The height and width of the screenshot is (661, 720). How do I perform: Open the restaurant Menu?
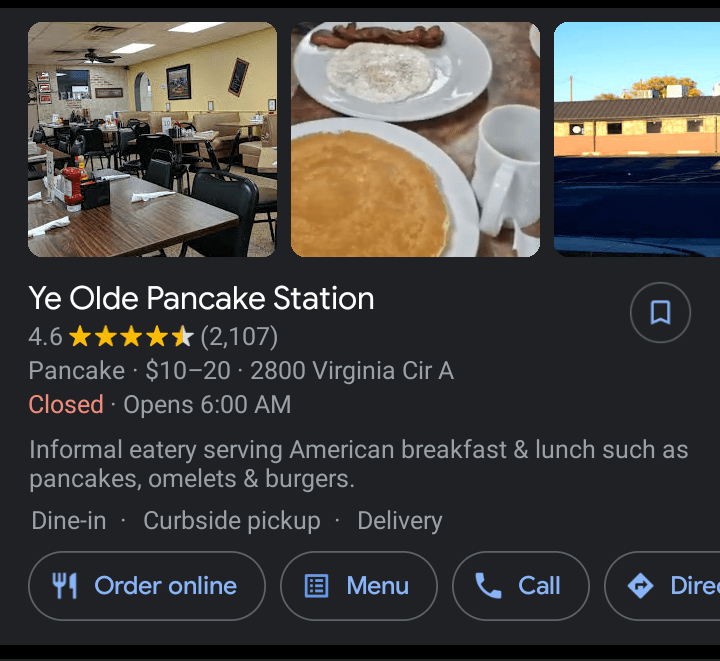[x=359, y=586]
